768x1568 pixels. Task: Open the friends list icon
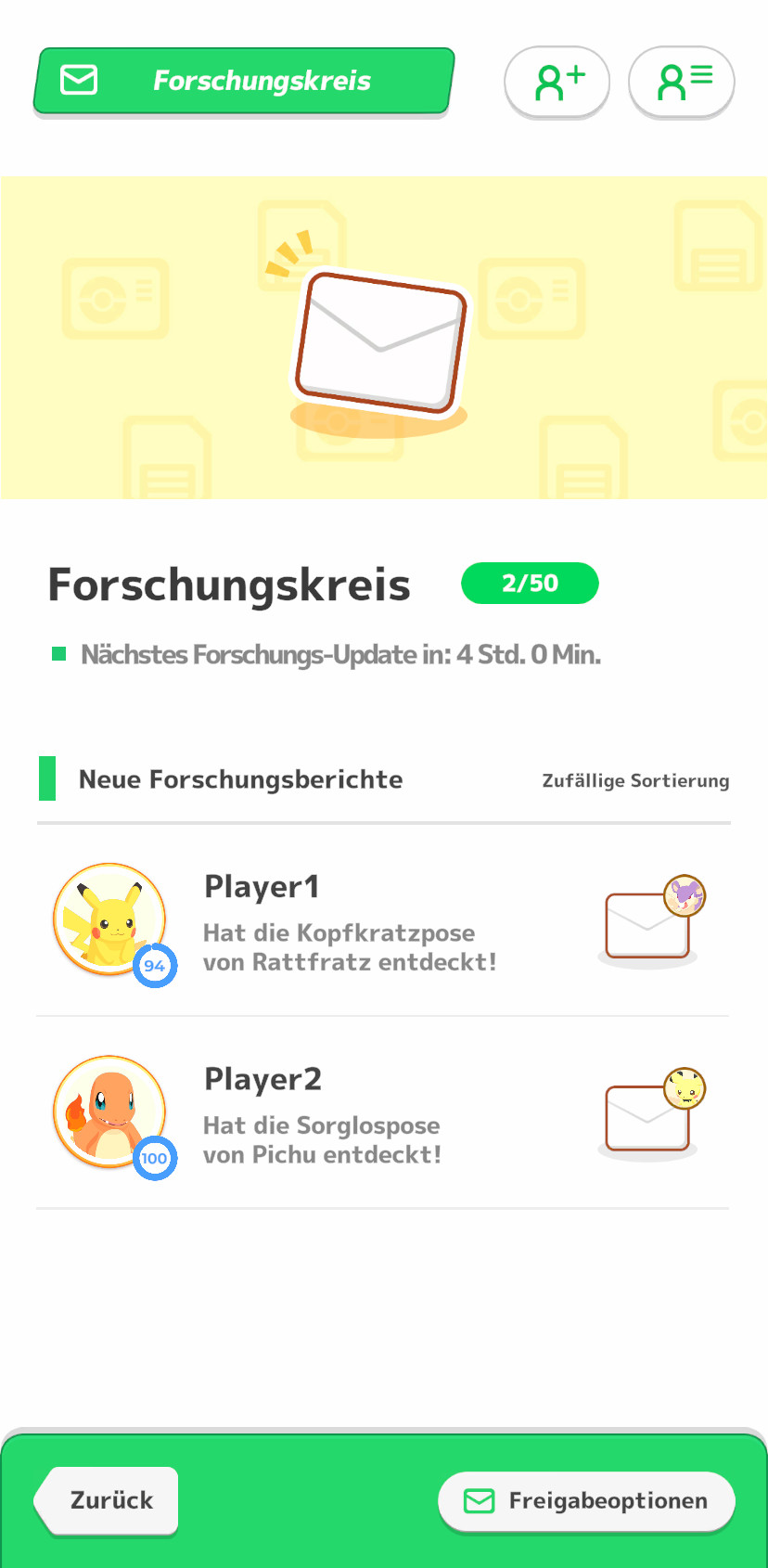(x=682, y=82)
